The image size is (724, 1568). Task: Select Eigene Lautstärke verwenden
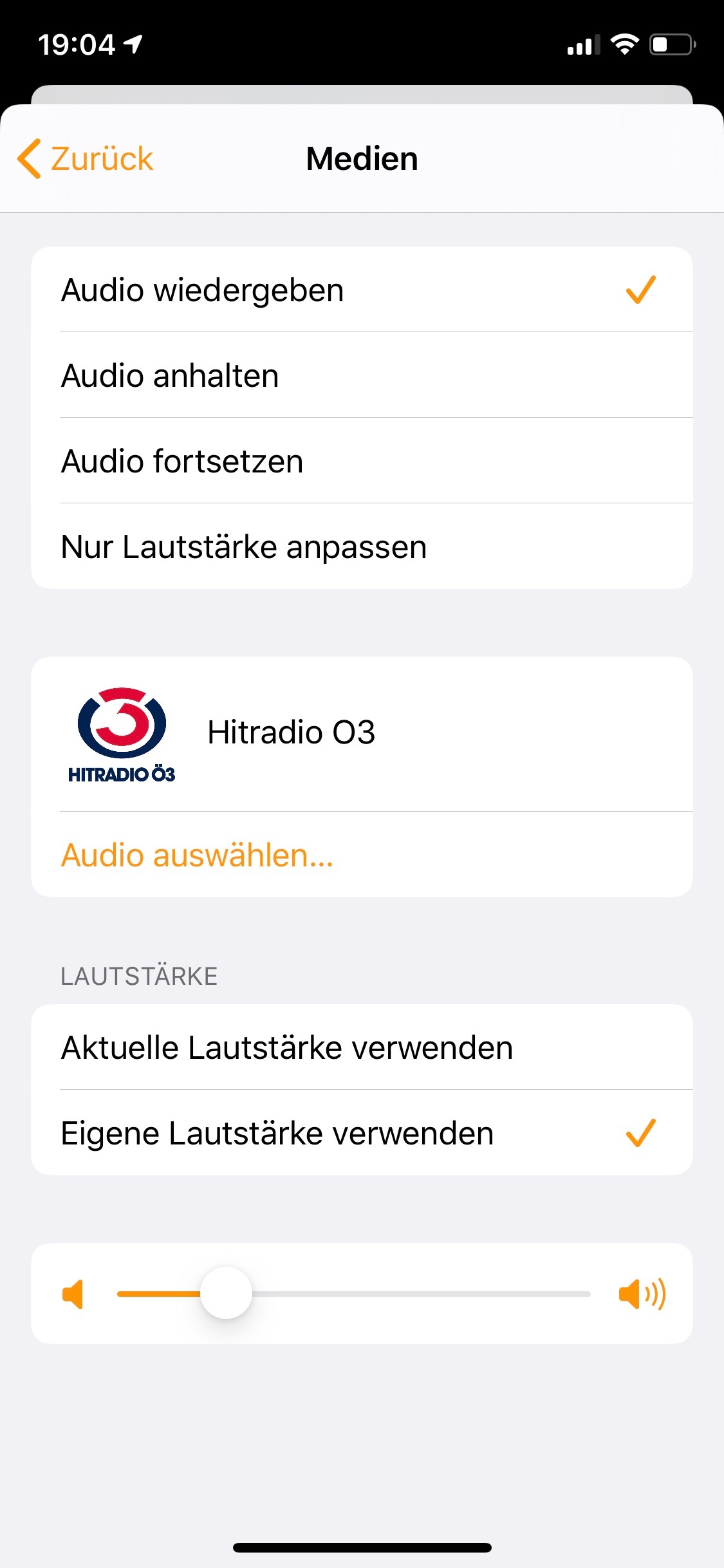361,1133
